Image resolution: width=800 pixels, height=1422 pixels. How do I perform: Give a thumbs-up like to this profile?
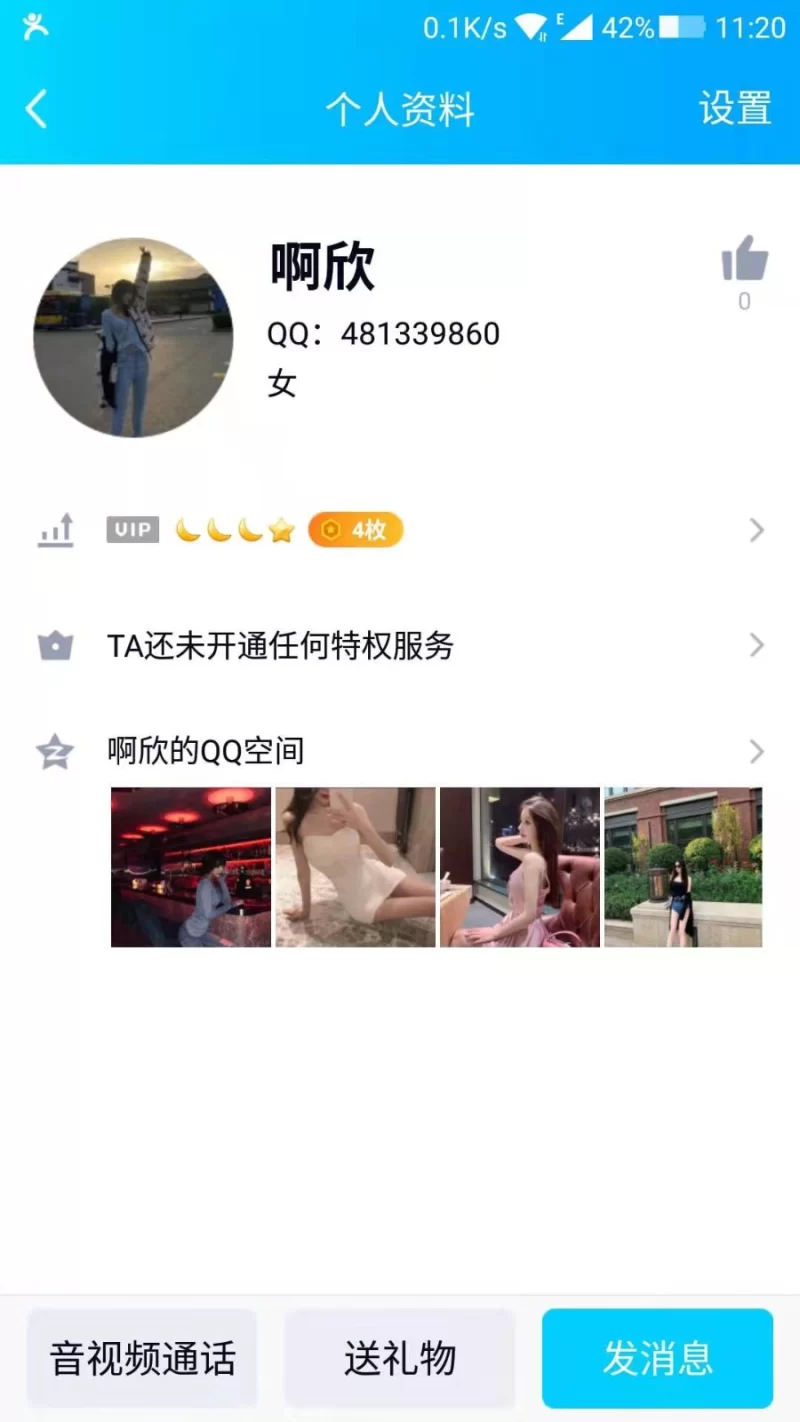(744, 259)
